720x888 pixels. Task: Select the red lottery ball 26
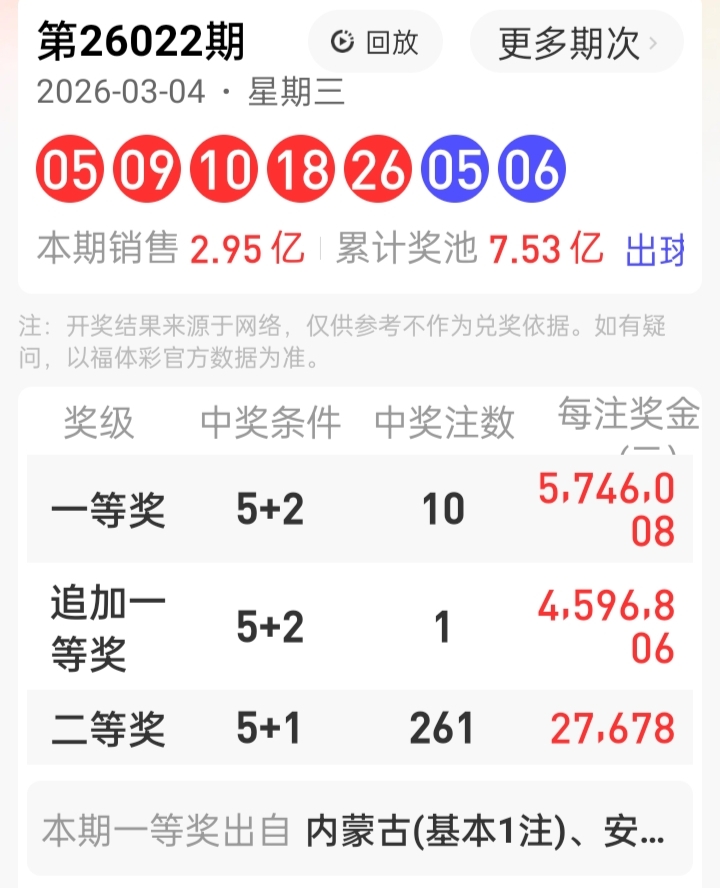380,170
